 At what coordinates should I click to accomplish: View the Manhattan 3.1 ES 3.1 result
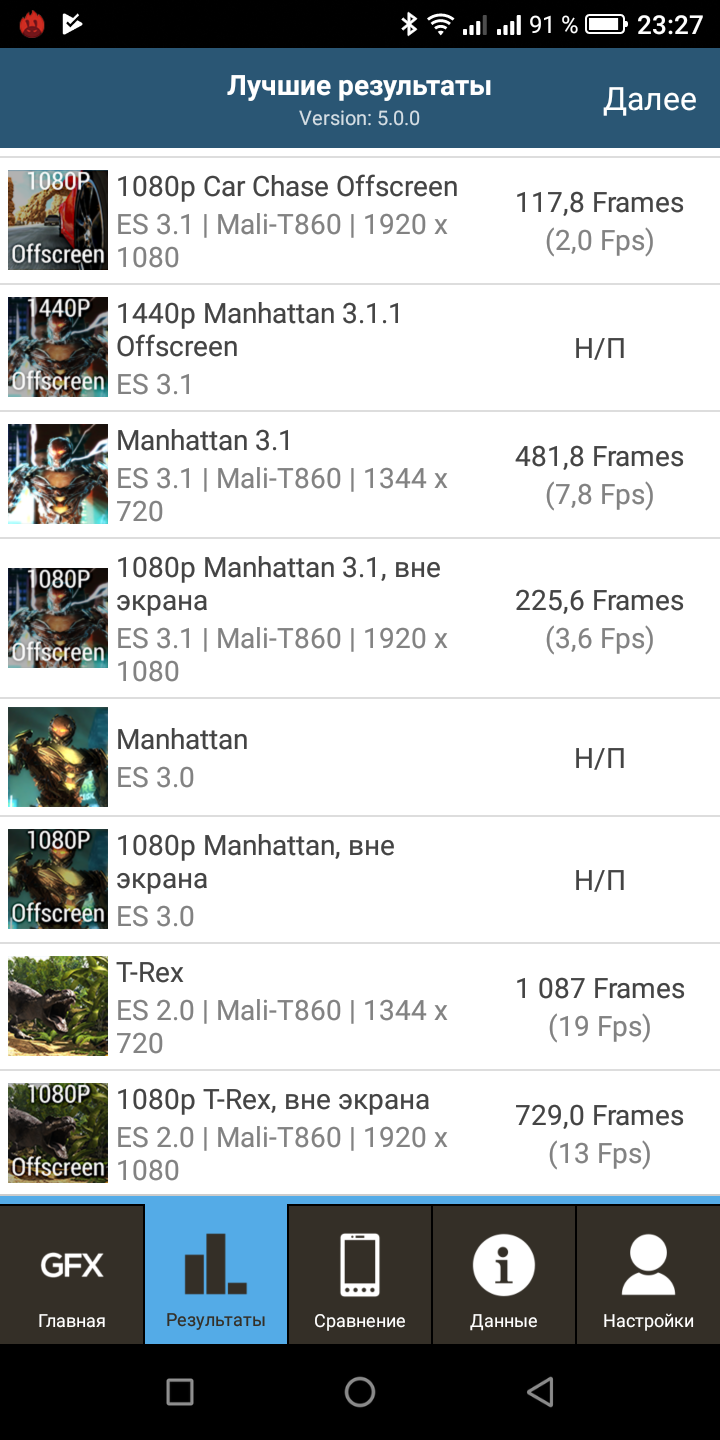(x=360, y=475)
